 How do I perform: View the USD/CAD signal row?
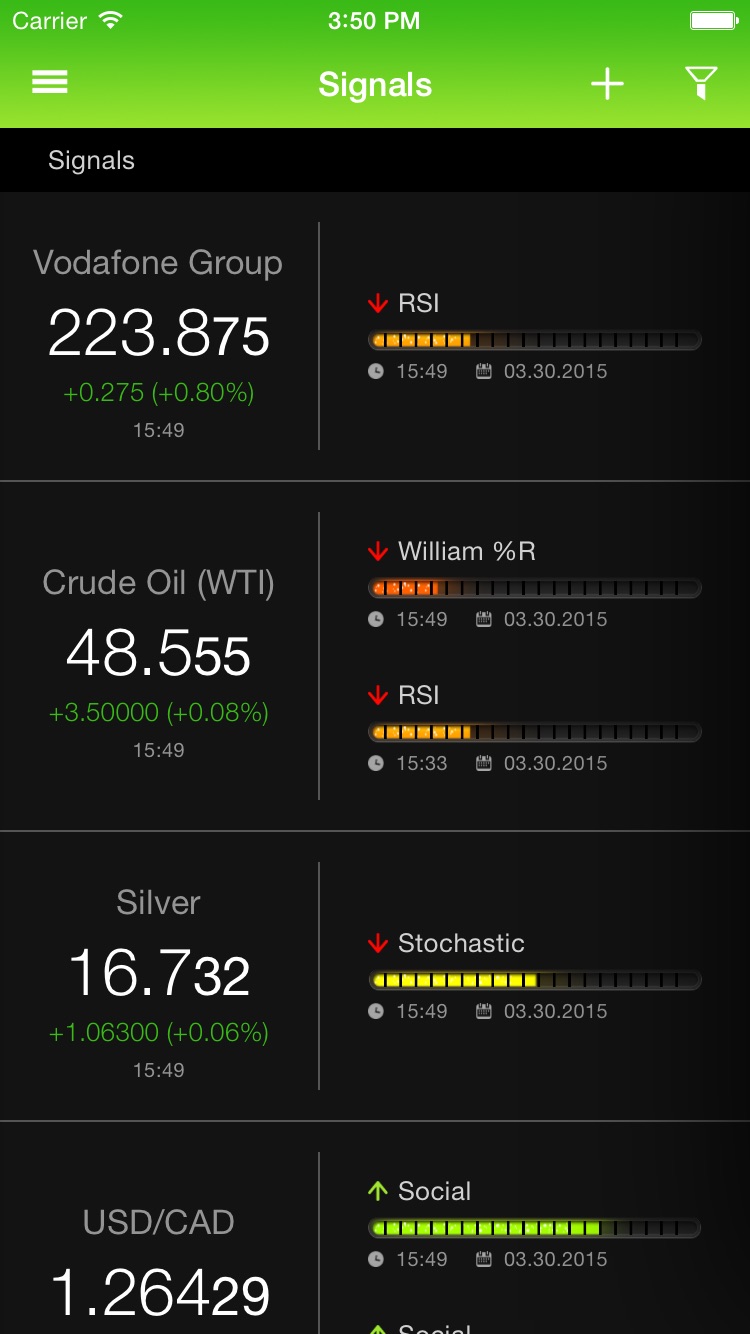pos(375,1228)
